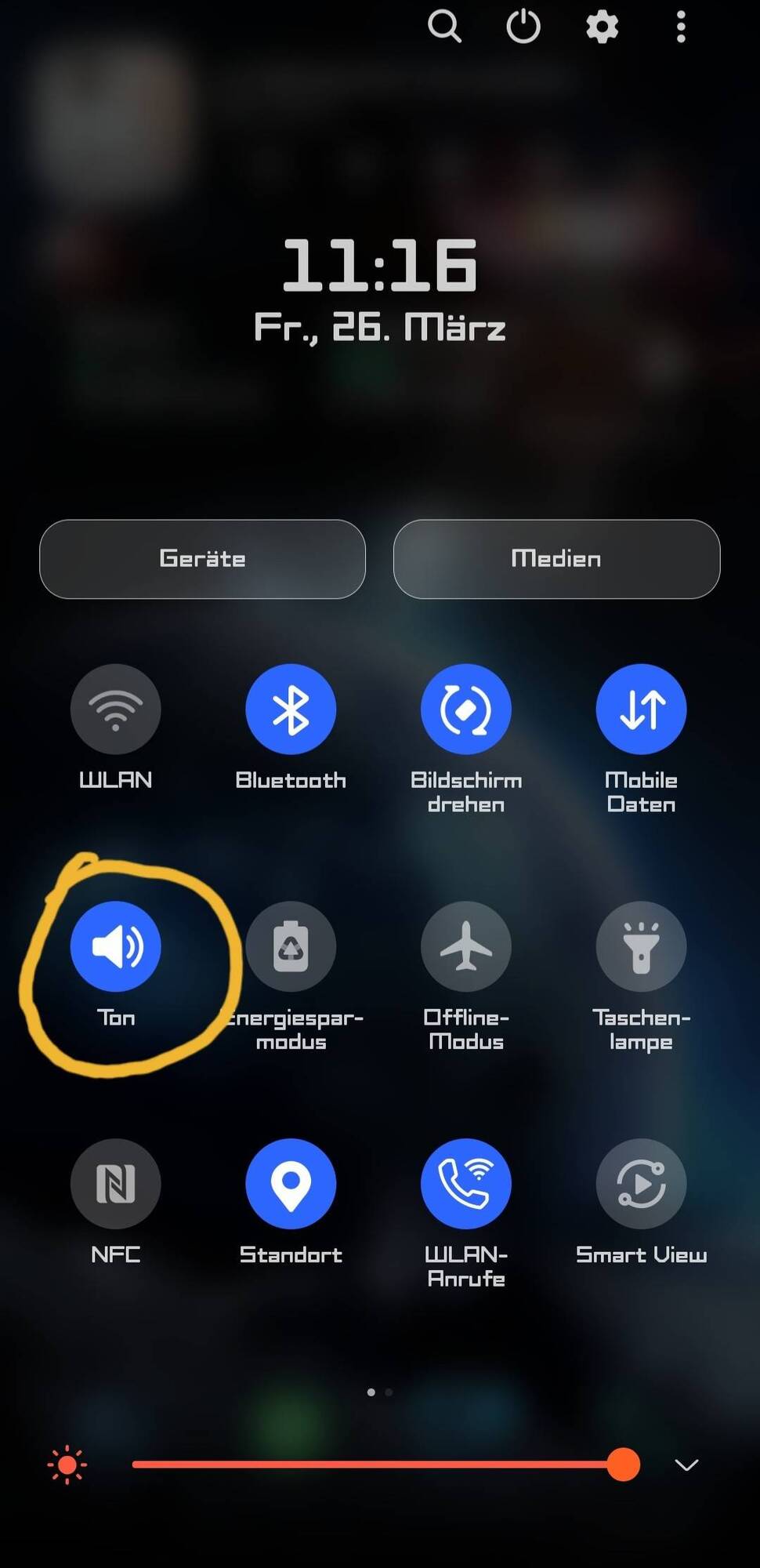Tap the brightness slider track
Viewport: 760px width, 1568px height.
pos(376,1465)
